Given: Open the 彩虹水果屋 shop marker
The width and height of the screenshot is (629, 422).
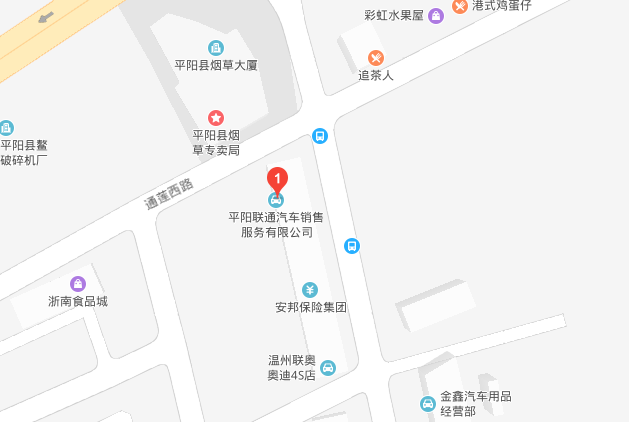Looking at the screenshot, I should (436, 17).
